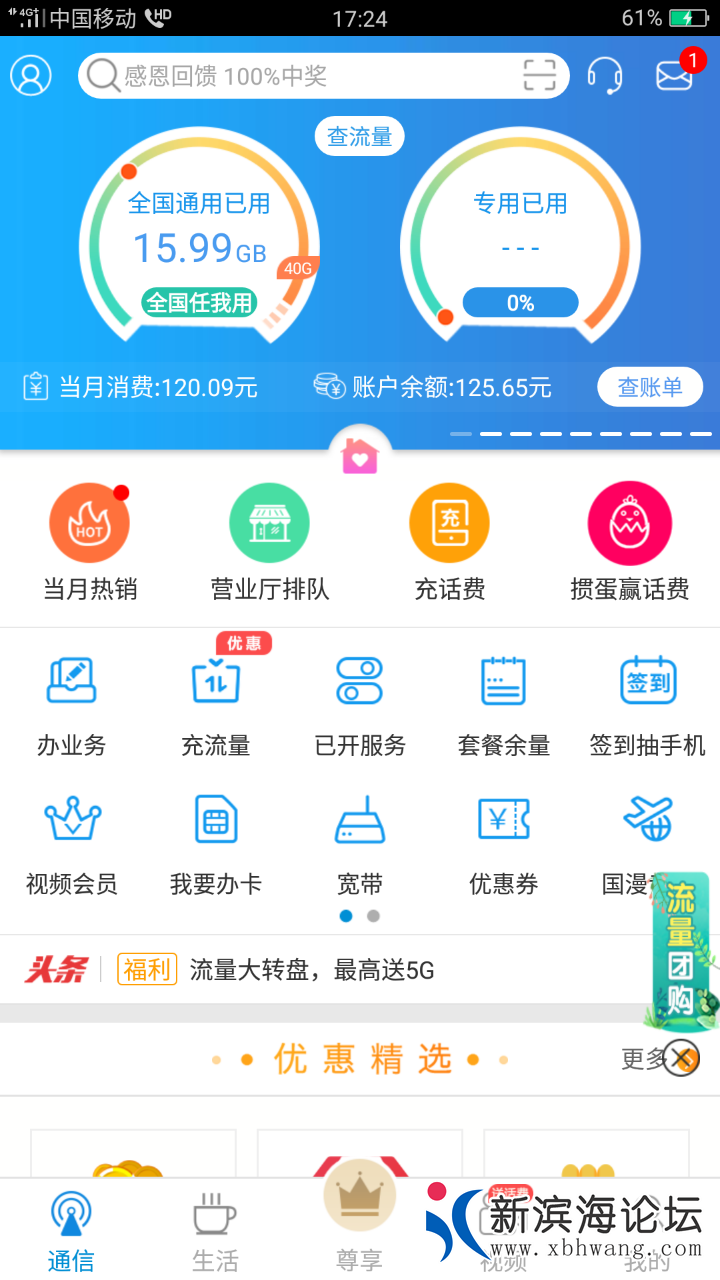The width and height of the screenshot is (720, 1280).
Task: Open 优惠券 coupons
Action: point(504,842)
